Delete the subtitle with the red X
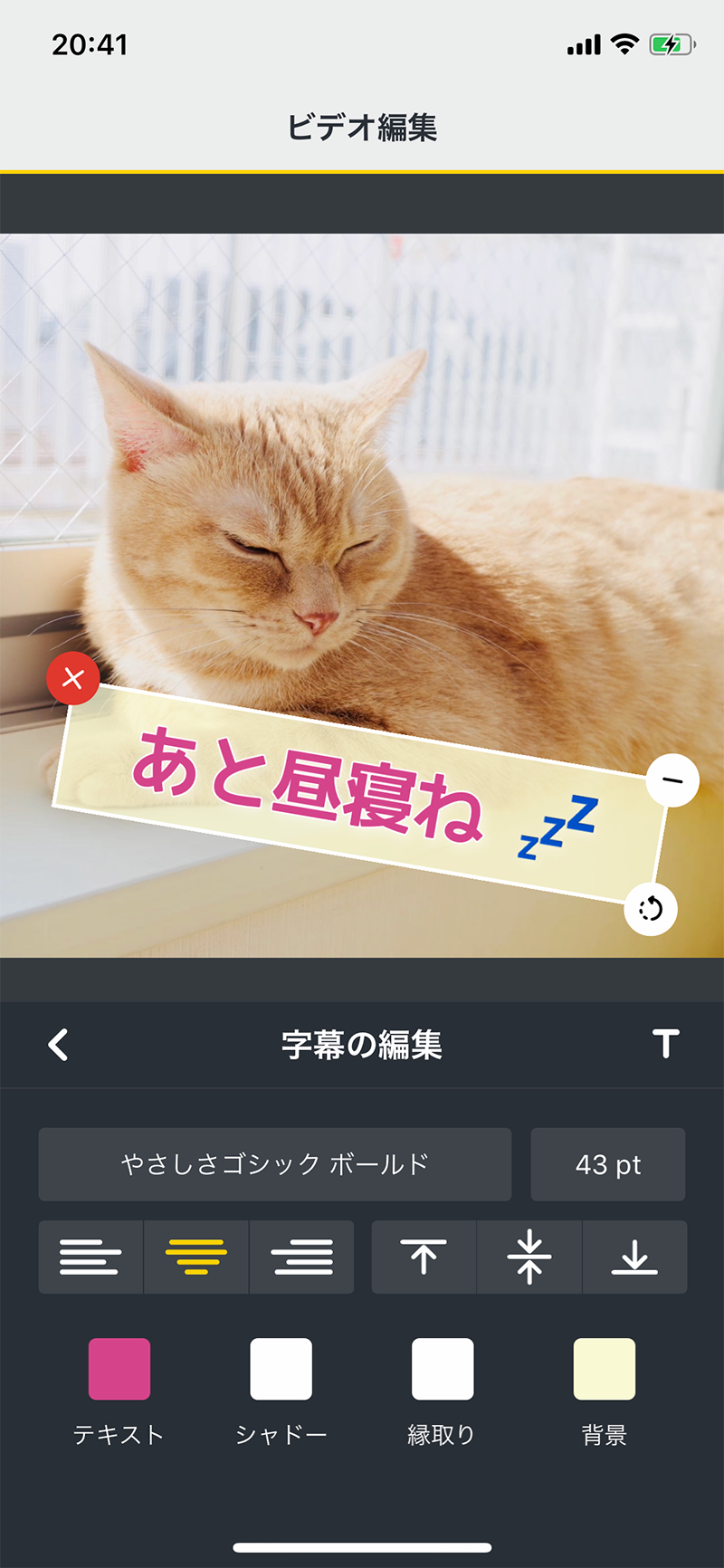This screenshot has height=1568, width=724. click(73, 678)
